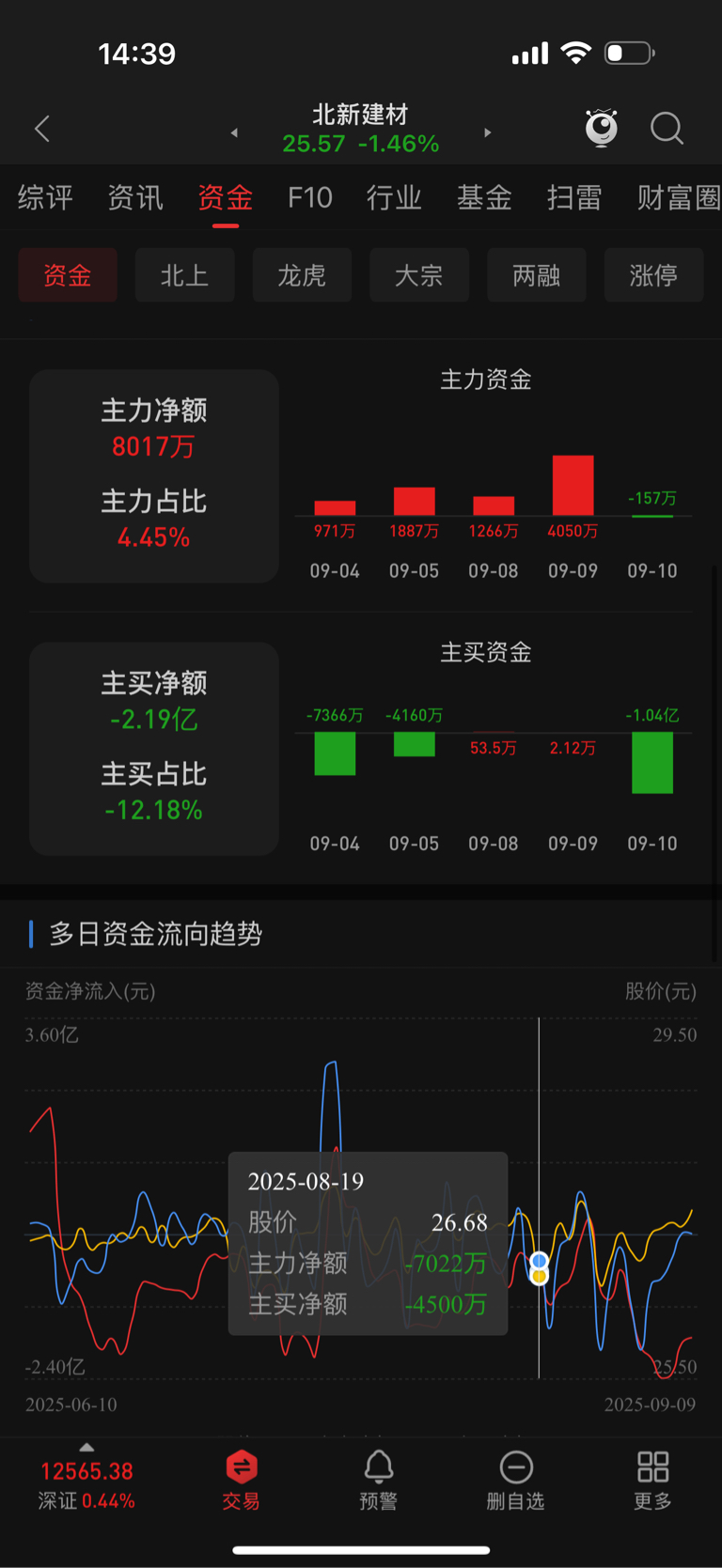Open the search magnifier icon
The image size is (722, 1568).
point(667,129)
